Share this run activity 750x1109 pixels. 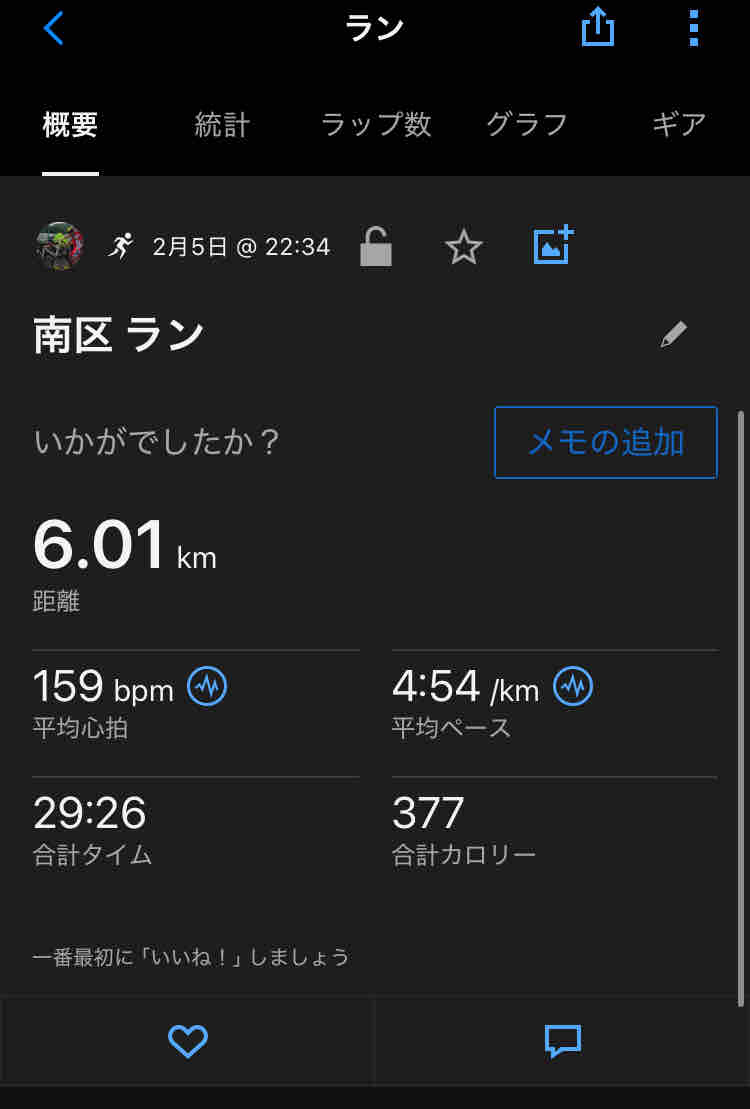(x=598, y=27)
